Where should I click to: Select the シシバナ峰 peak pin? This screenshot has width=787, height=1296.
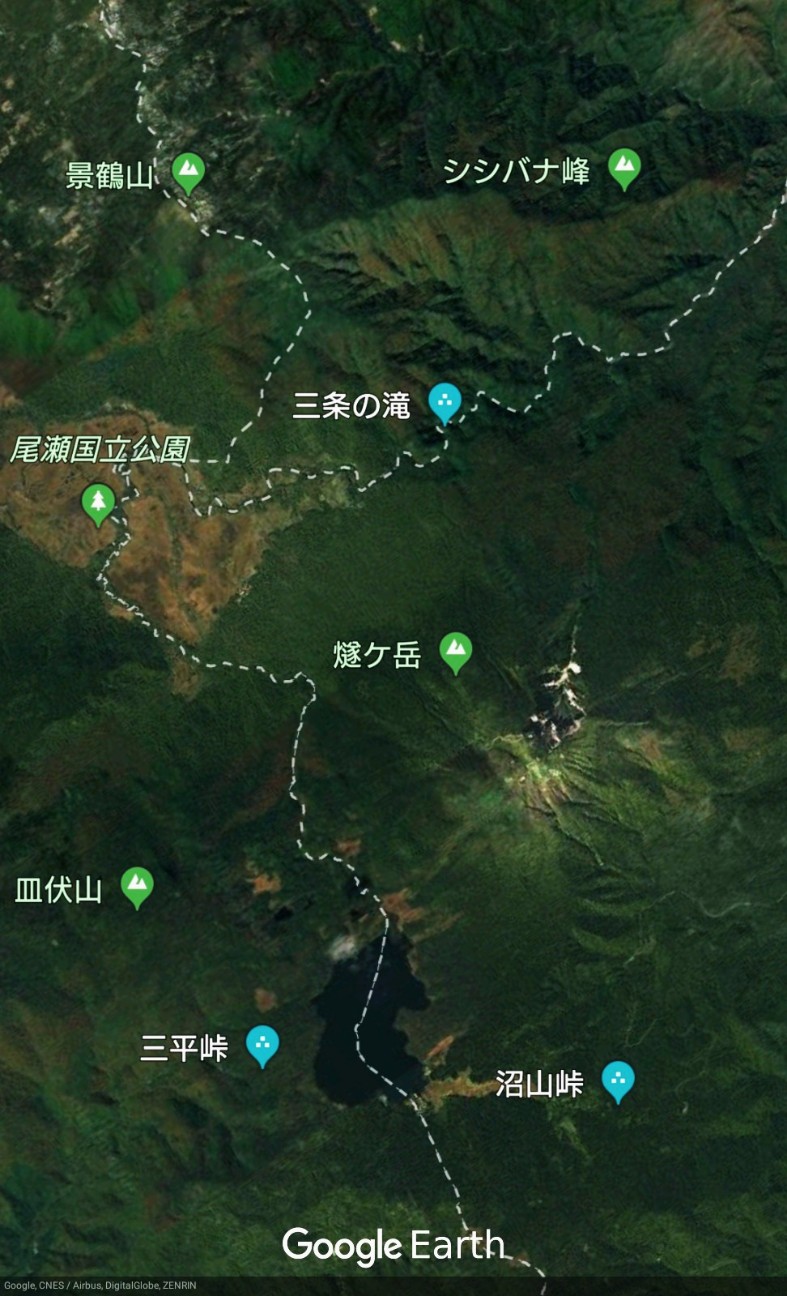625,167
